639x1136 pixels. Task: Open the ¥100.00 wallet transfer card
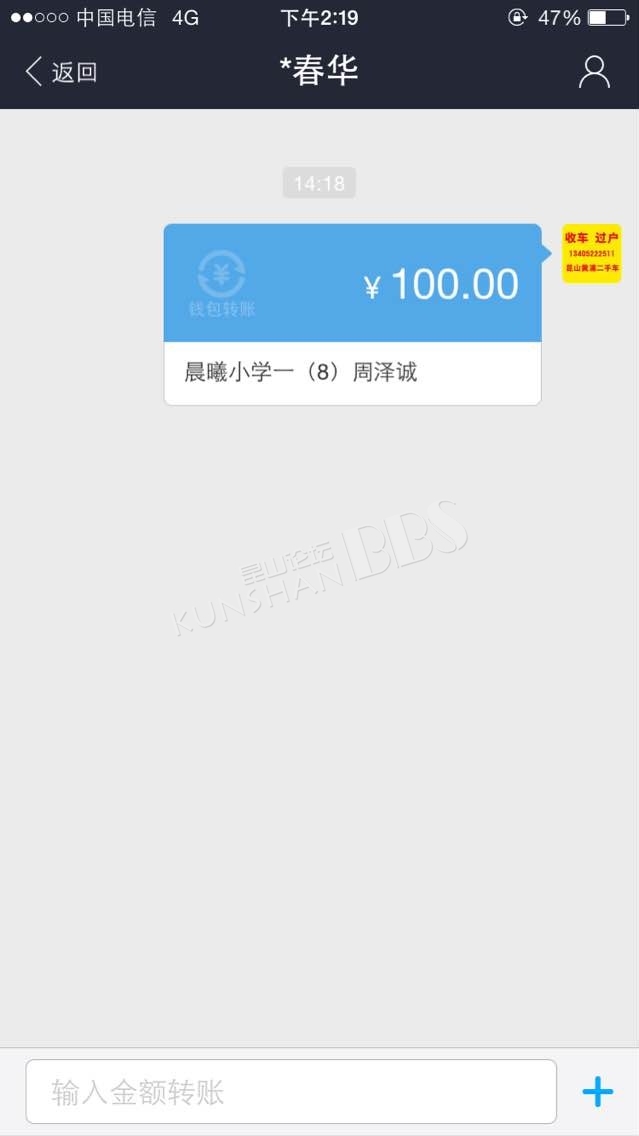(x=353, y=314)
